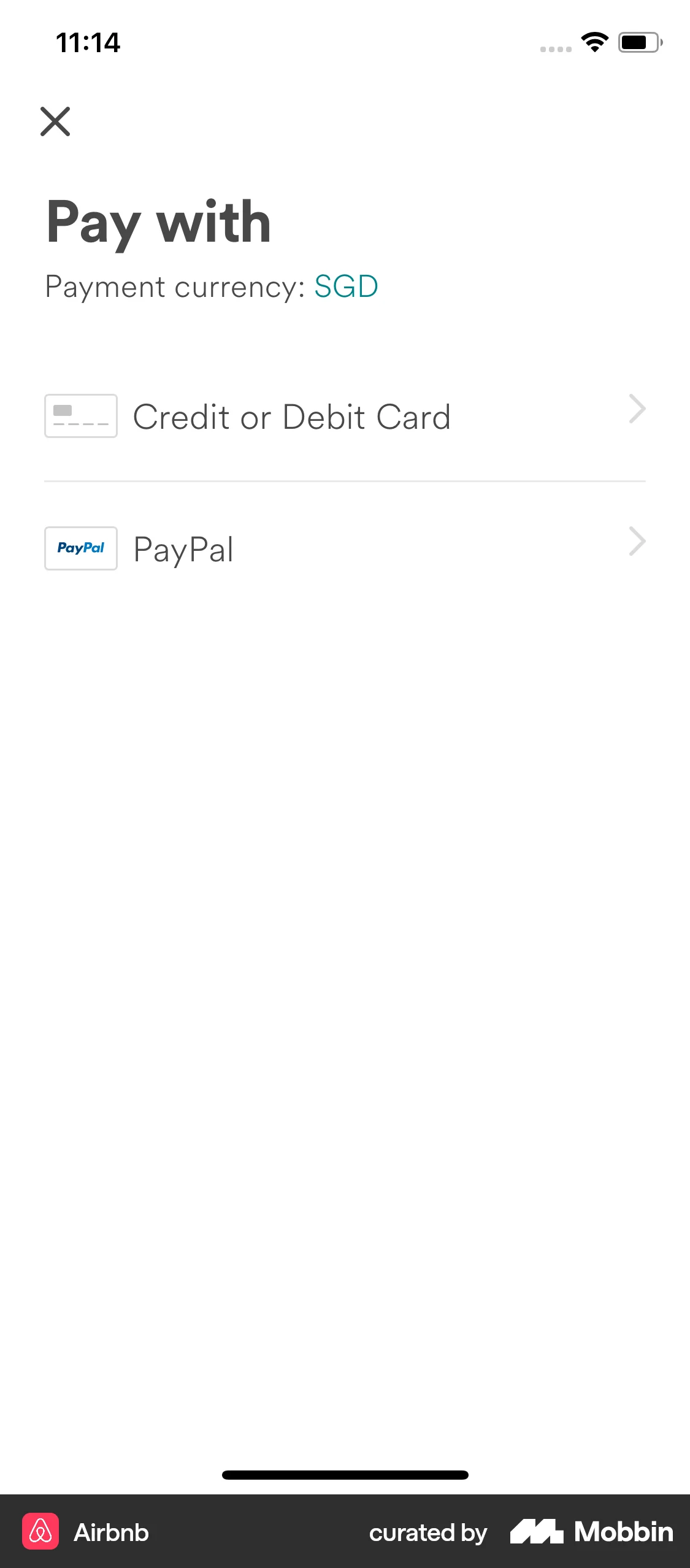
Task: Expand the PayPal row chevron
Action: click(638, 540)
